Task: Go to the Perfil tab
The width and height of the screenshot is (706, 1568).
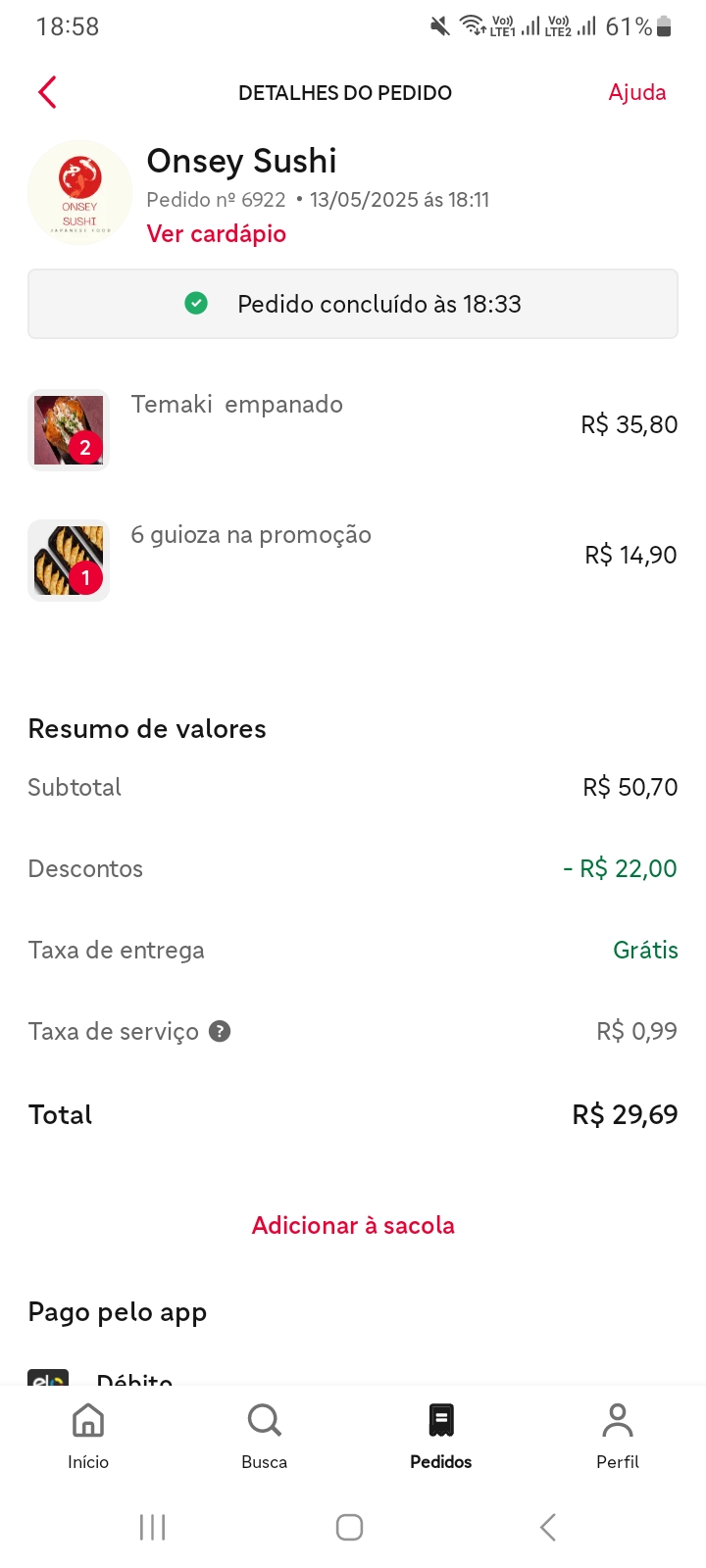Action: [x=618, y=1435]
